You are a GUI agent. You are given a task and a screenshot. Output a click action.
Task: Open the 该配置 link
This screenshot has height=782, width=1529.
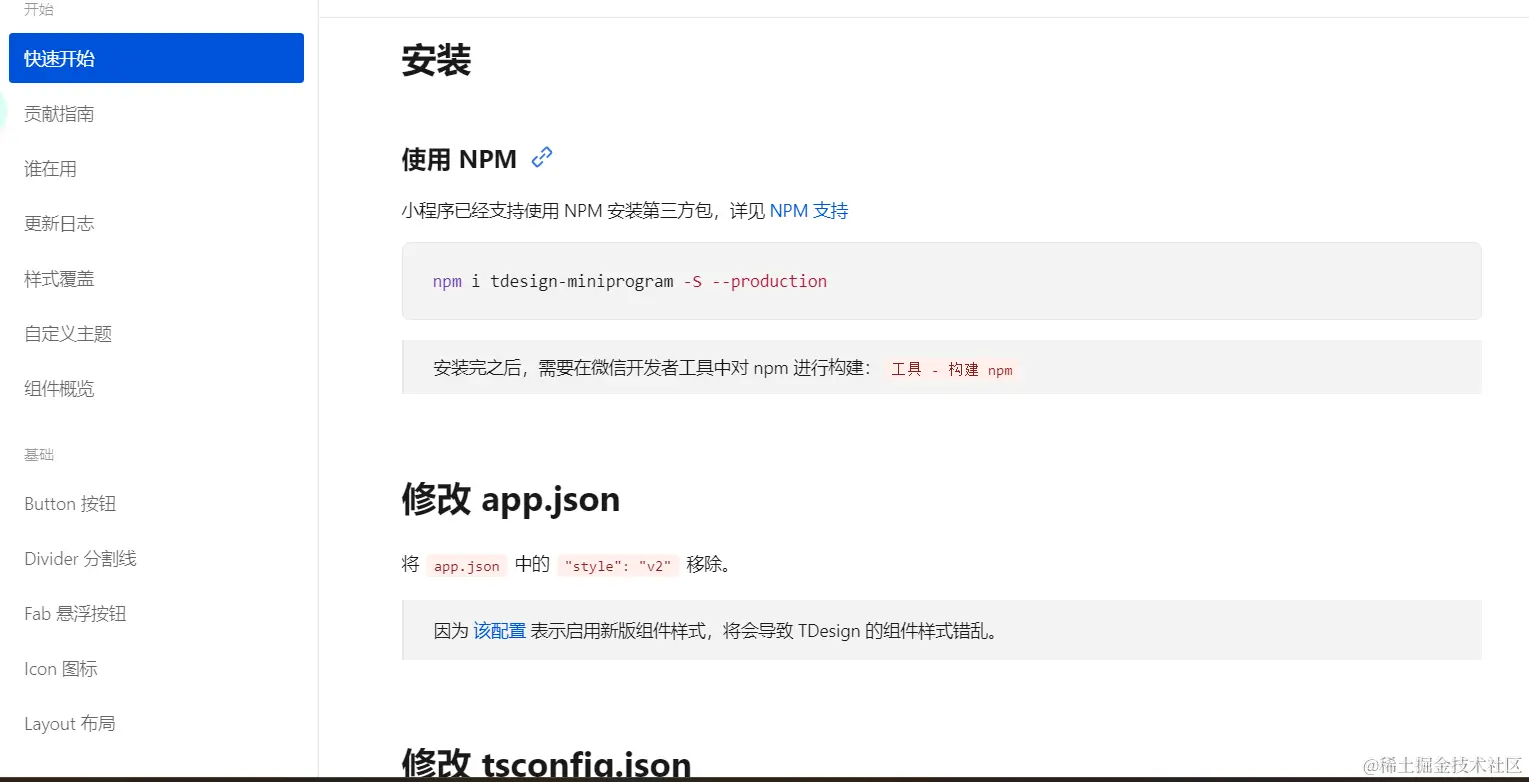[x=500, y=631]
